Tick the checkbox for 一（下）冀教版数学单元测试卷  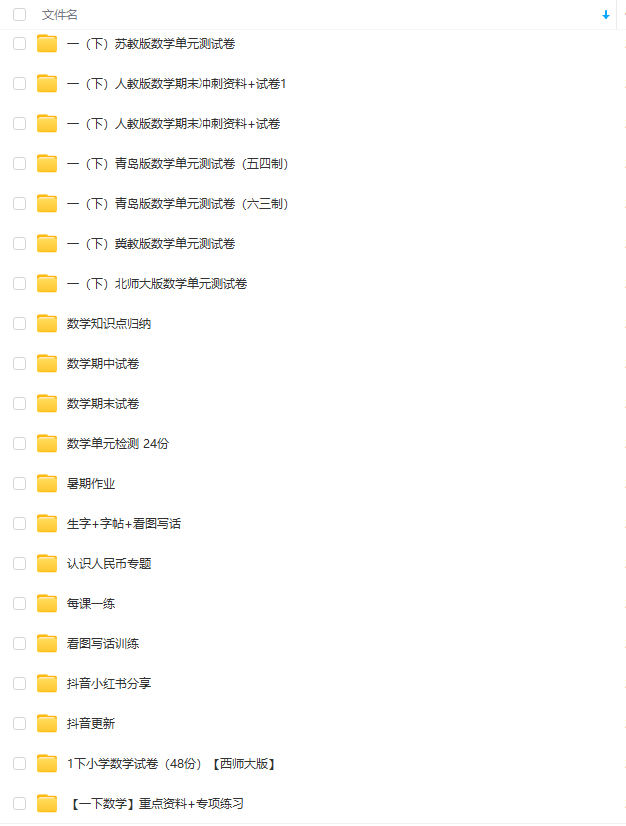(x=19, y=244)
